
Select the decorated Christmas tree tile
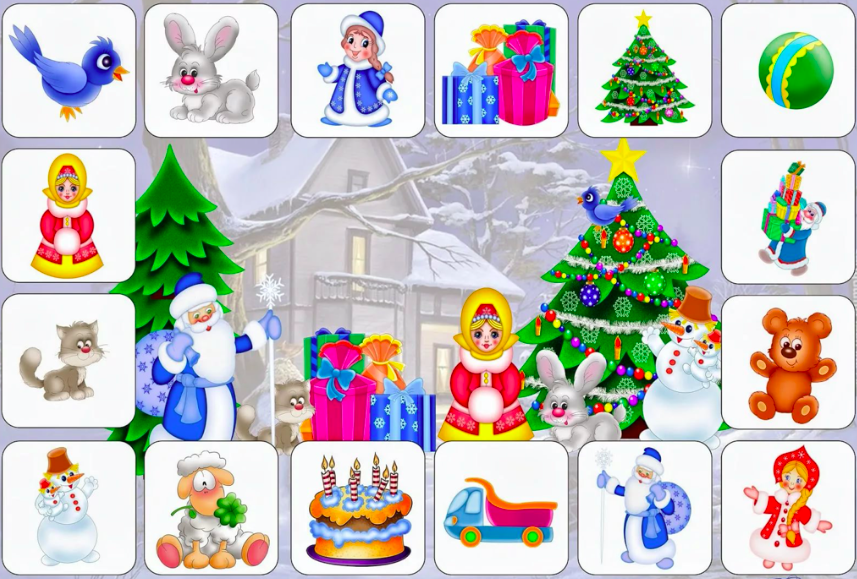point(644,70)
